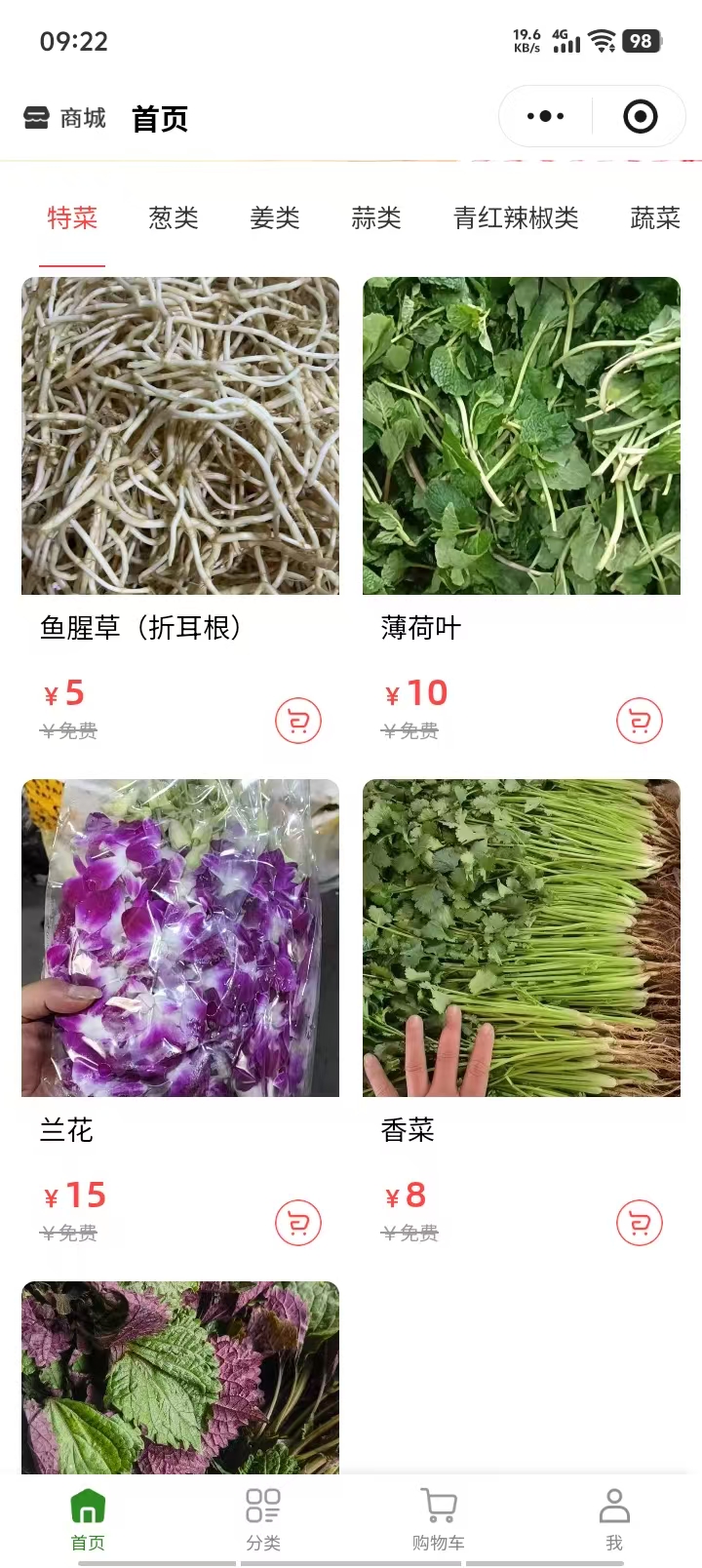
Task: Open the 我 profile tab
Action: click(x=614, y=1518)
